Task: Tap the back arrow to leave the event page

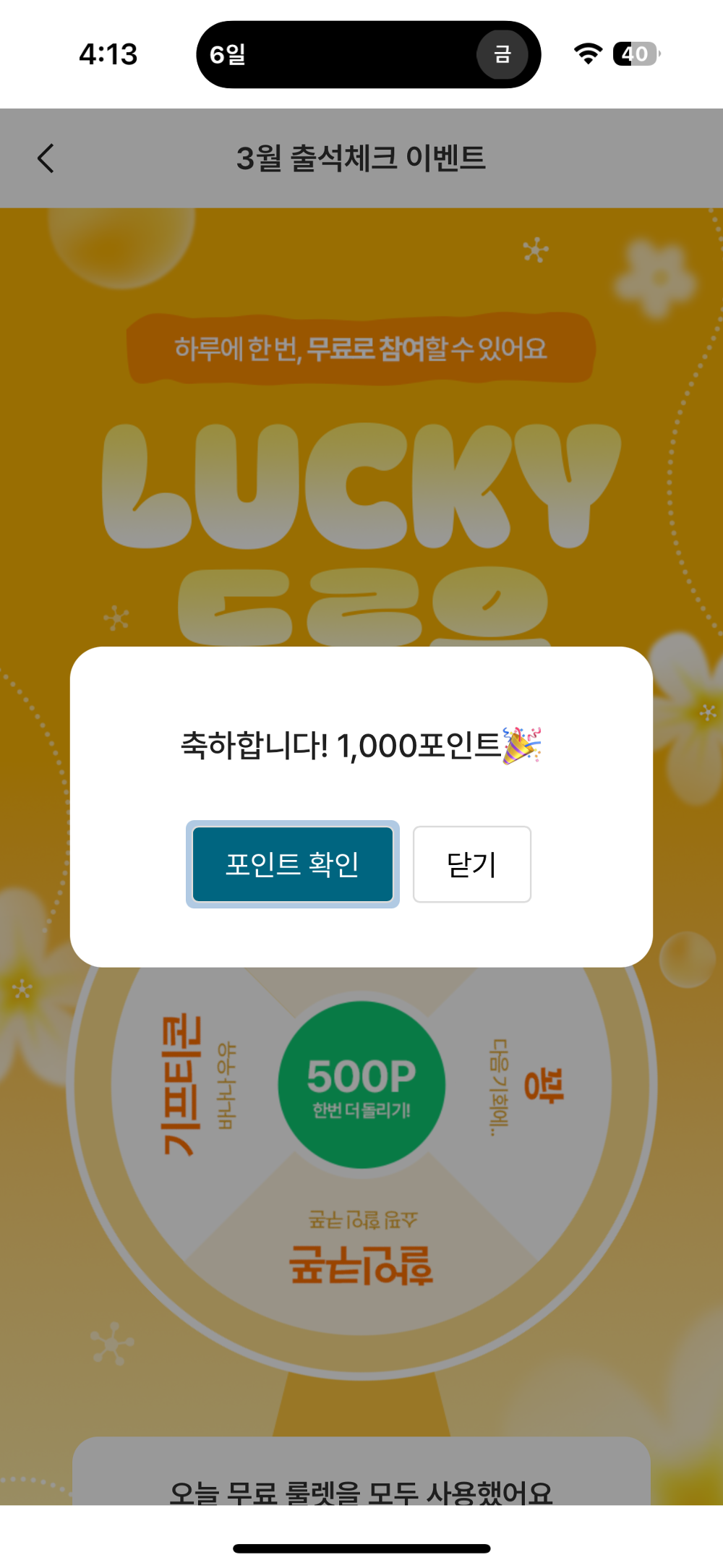Action: pyautogui.click(x=46, y=158)
